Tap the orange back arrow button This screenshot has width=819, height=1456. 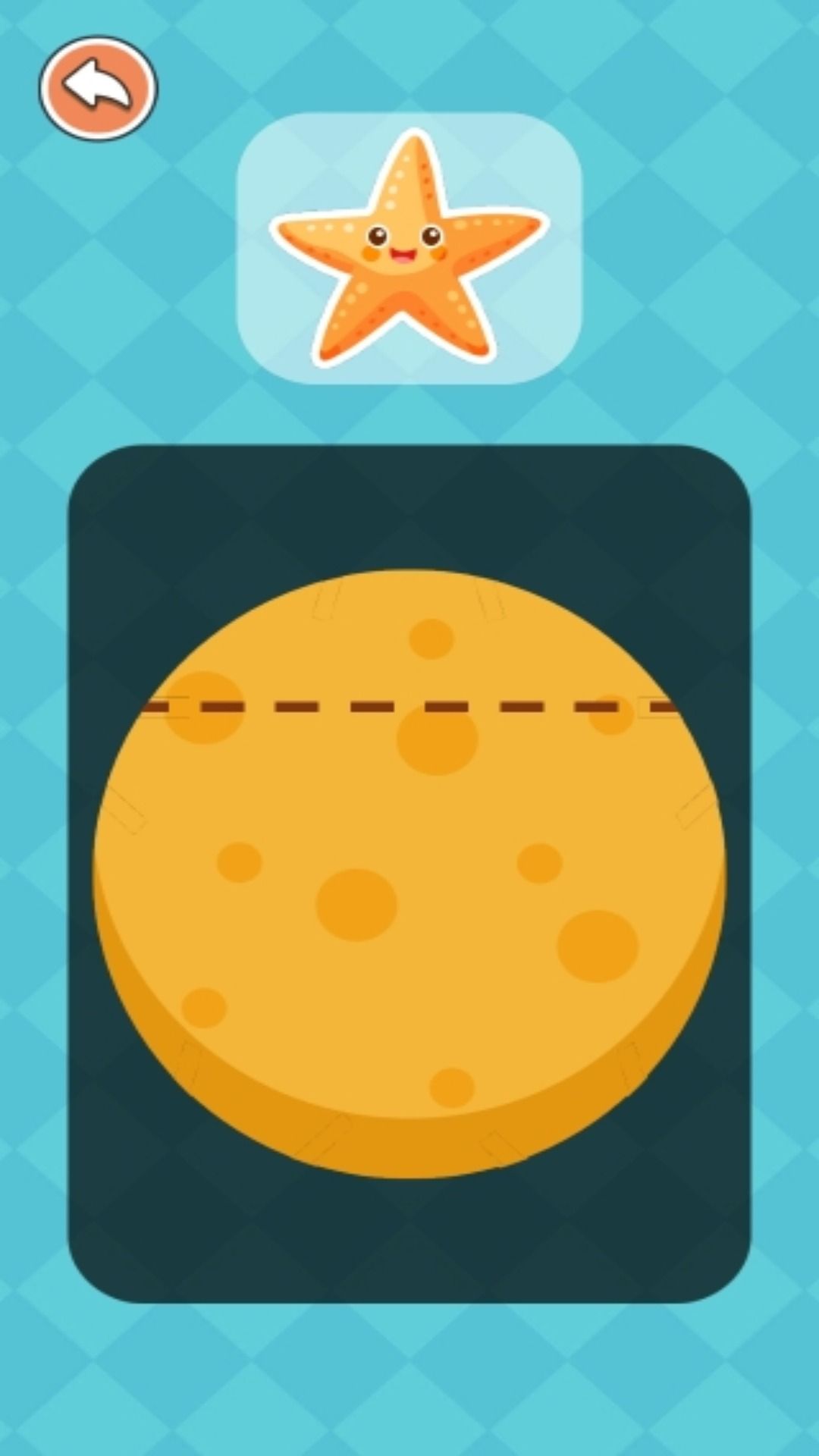(99, 88)
